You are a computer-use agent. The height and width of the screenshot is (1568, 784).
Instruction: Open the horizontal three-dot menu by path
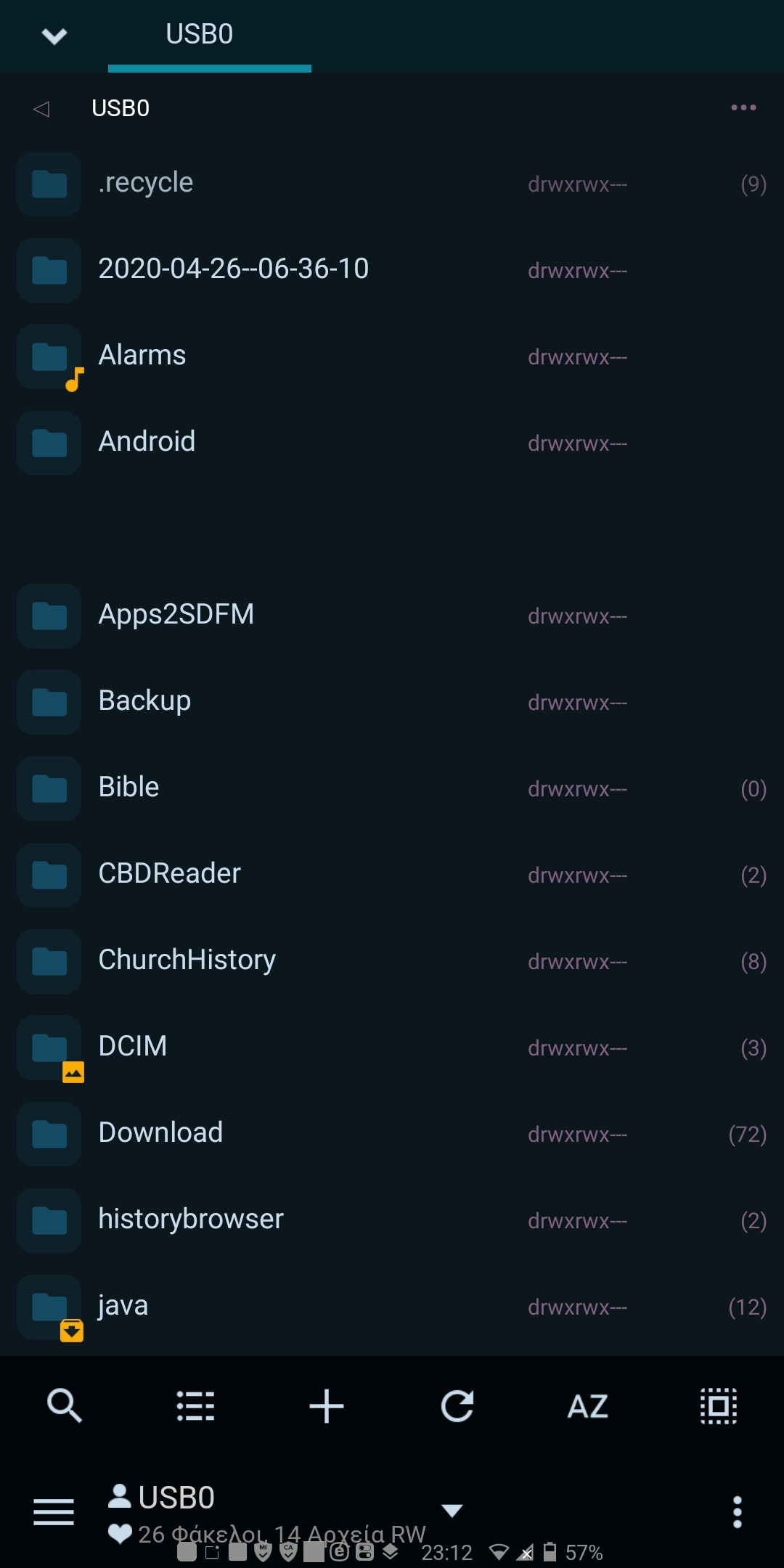(743, 107)
